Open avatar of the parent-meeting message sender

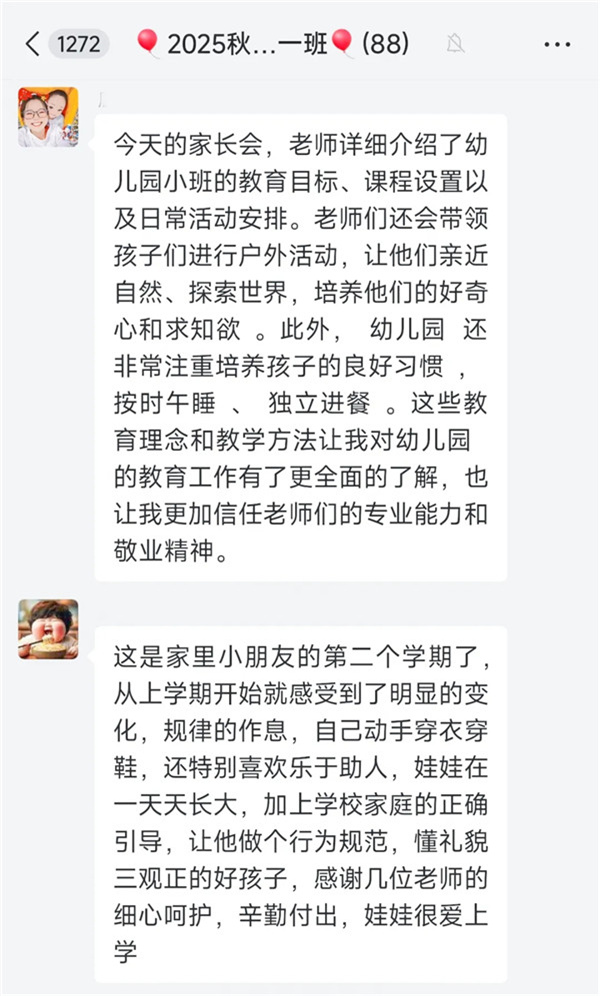pos(47,117)
